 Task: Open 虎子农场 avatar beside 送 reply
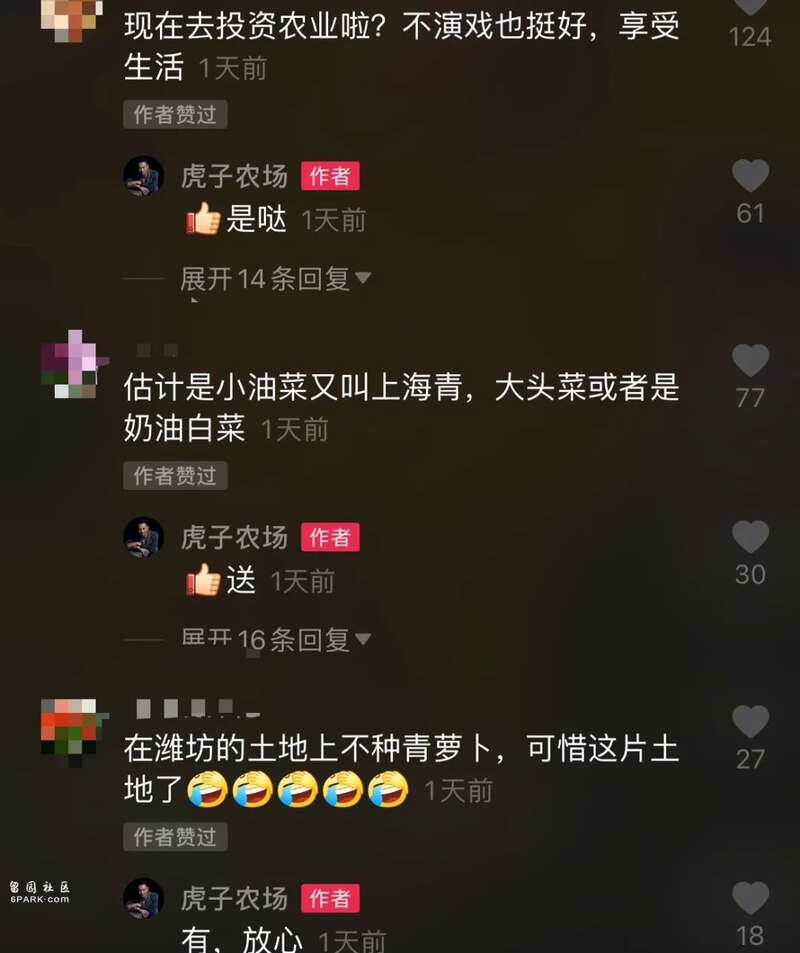[x=143, y=537]
